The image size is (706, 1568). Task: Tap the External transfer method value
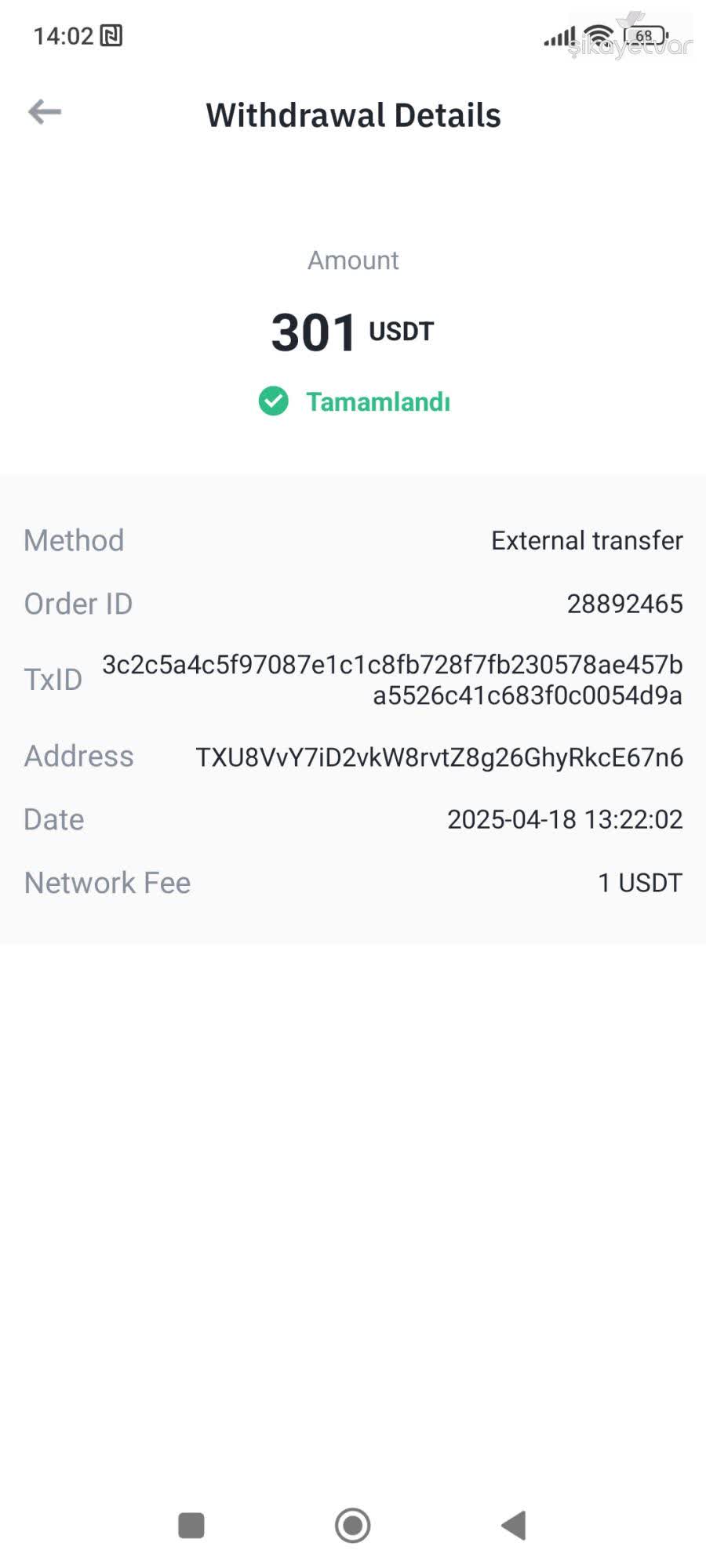(x=587, y=540)
